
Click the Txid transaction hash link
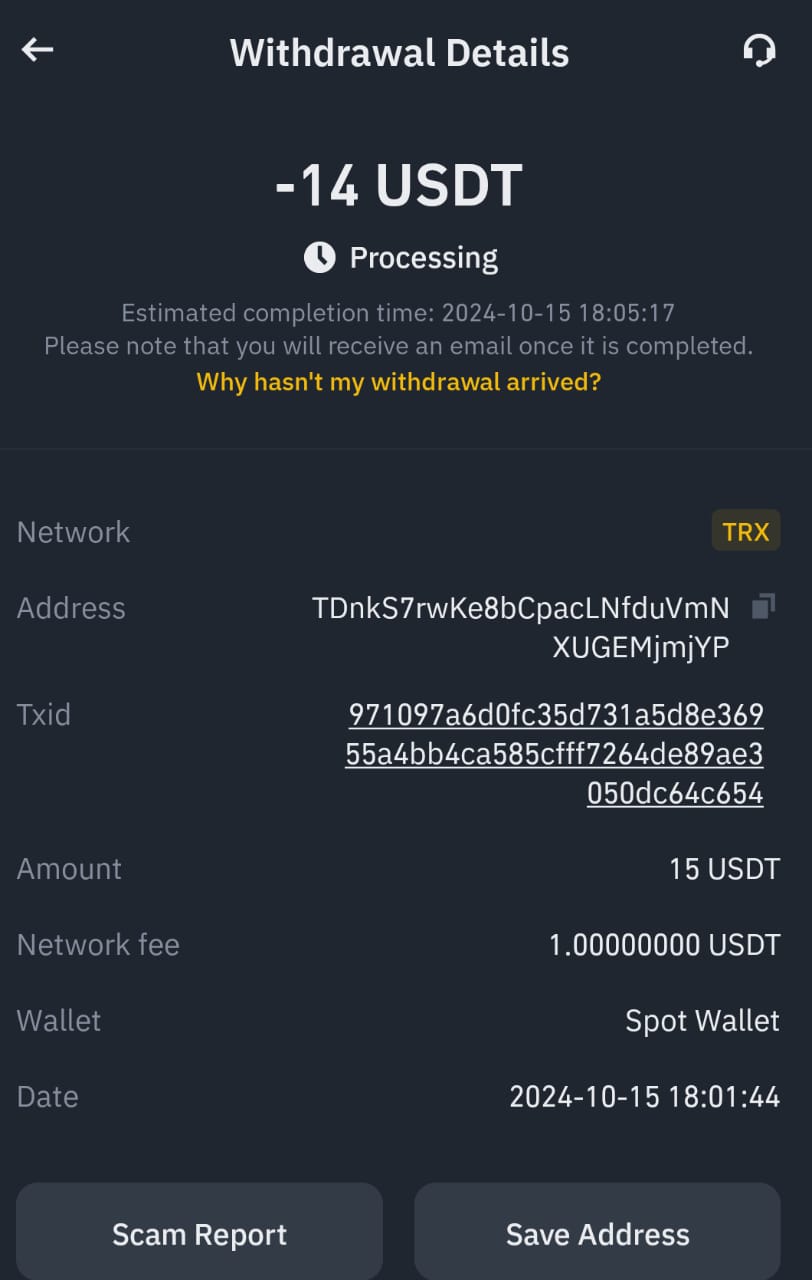(x=554, y=754)
